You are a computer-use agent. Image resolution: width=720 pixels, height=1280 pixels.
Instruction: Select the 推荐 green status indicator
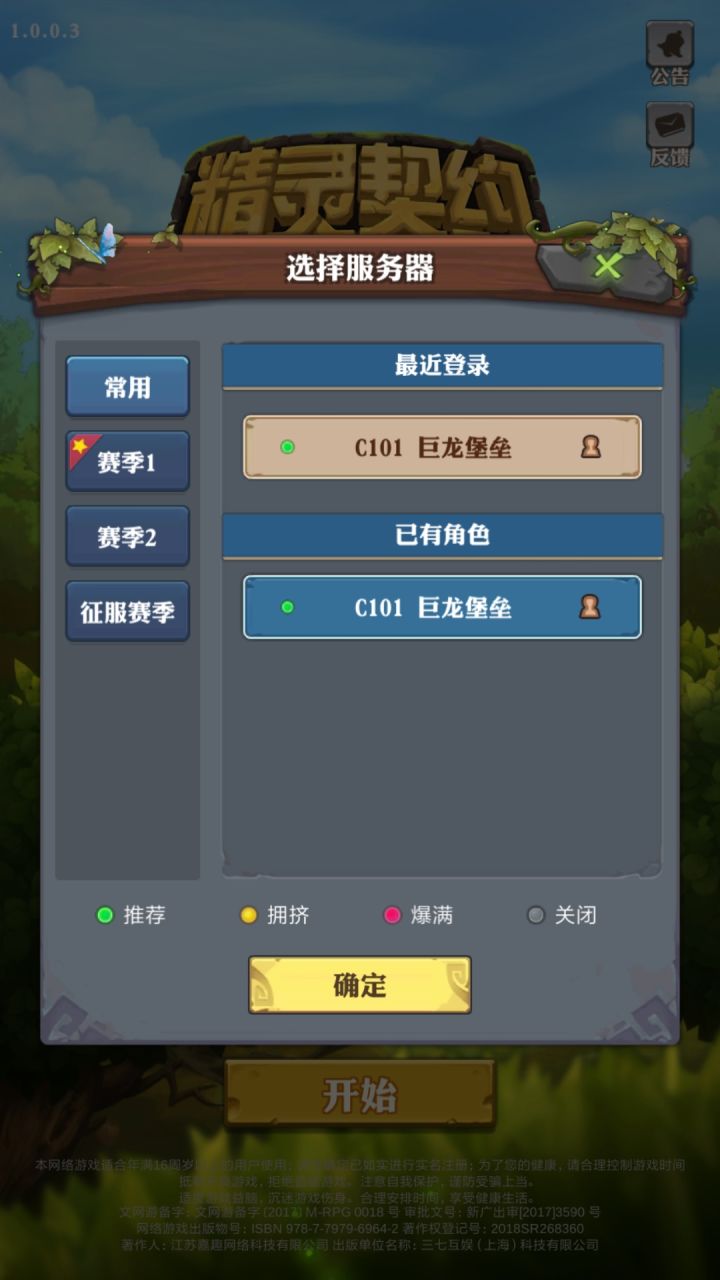[x=103, y=915]
